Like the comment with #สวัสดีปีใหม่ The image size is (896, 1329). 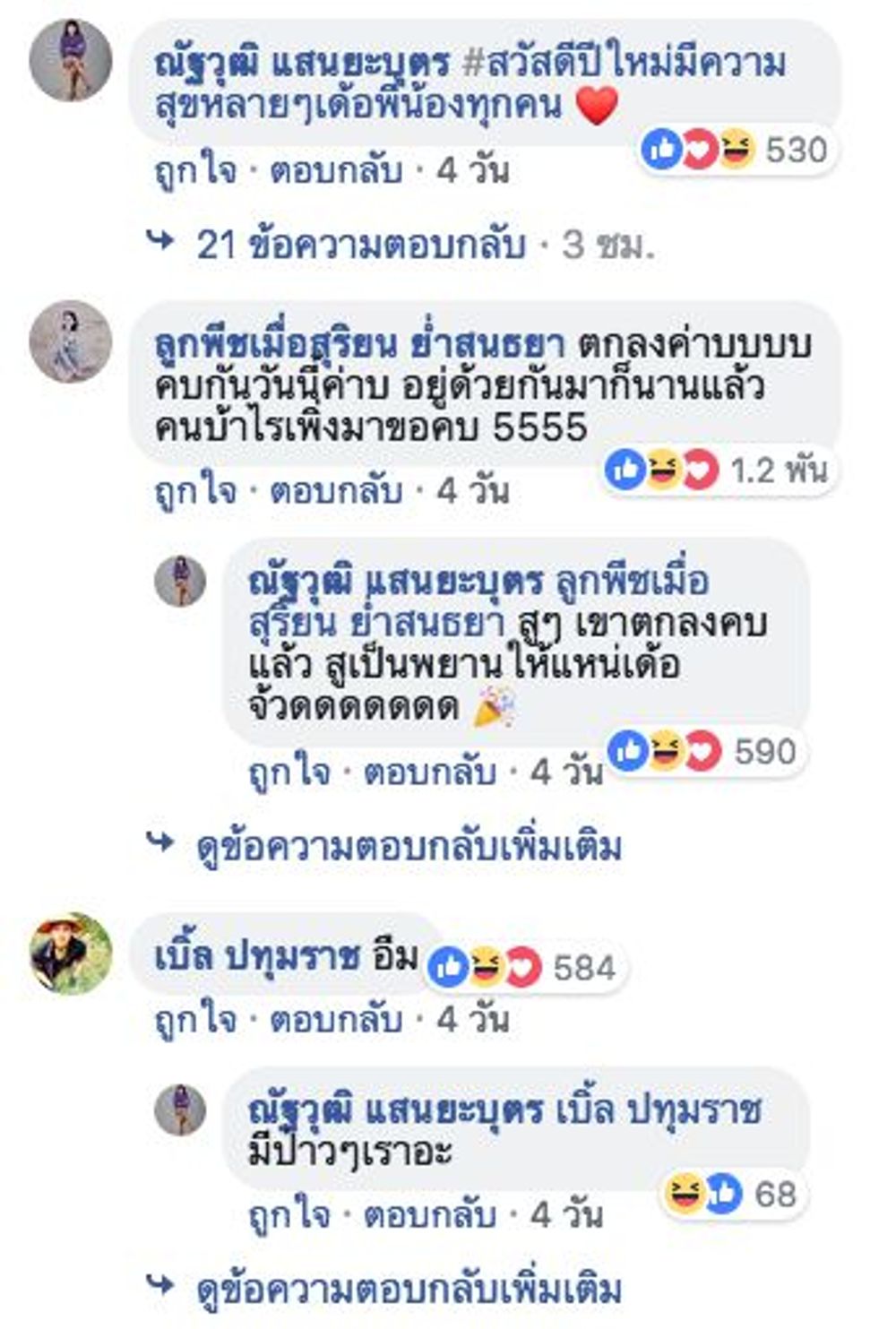(195, 169)
